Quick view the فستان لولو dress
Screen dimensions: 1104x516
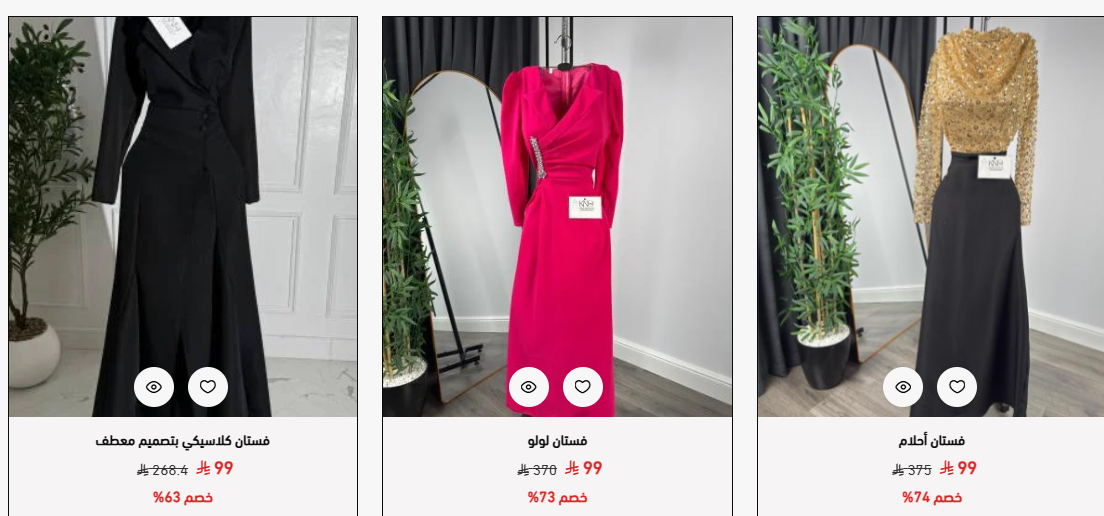point(529,387)
